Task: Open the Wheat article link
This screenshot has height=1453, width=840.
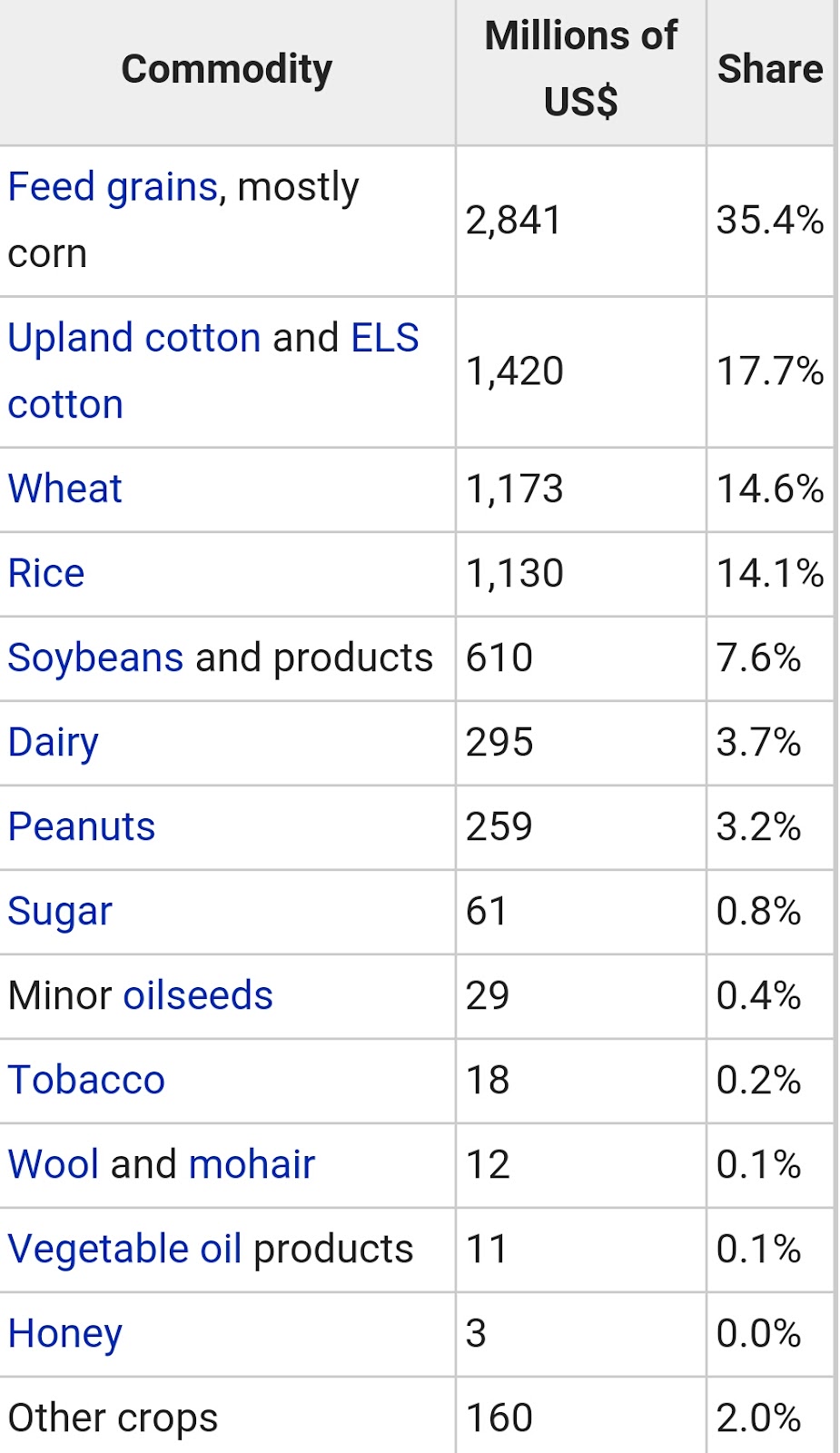Action: [x=64, y=489]
